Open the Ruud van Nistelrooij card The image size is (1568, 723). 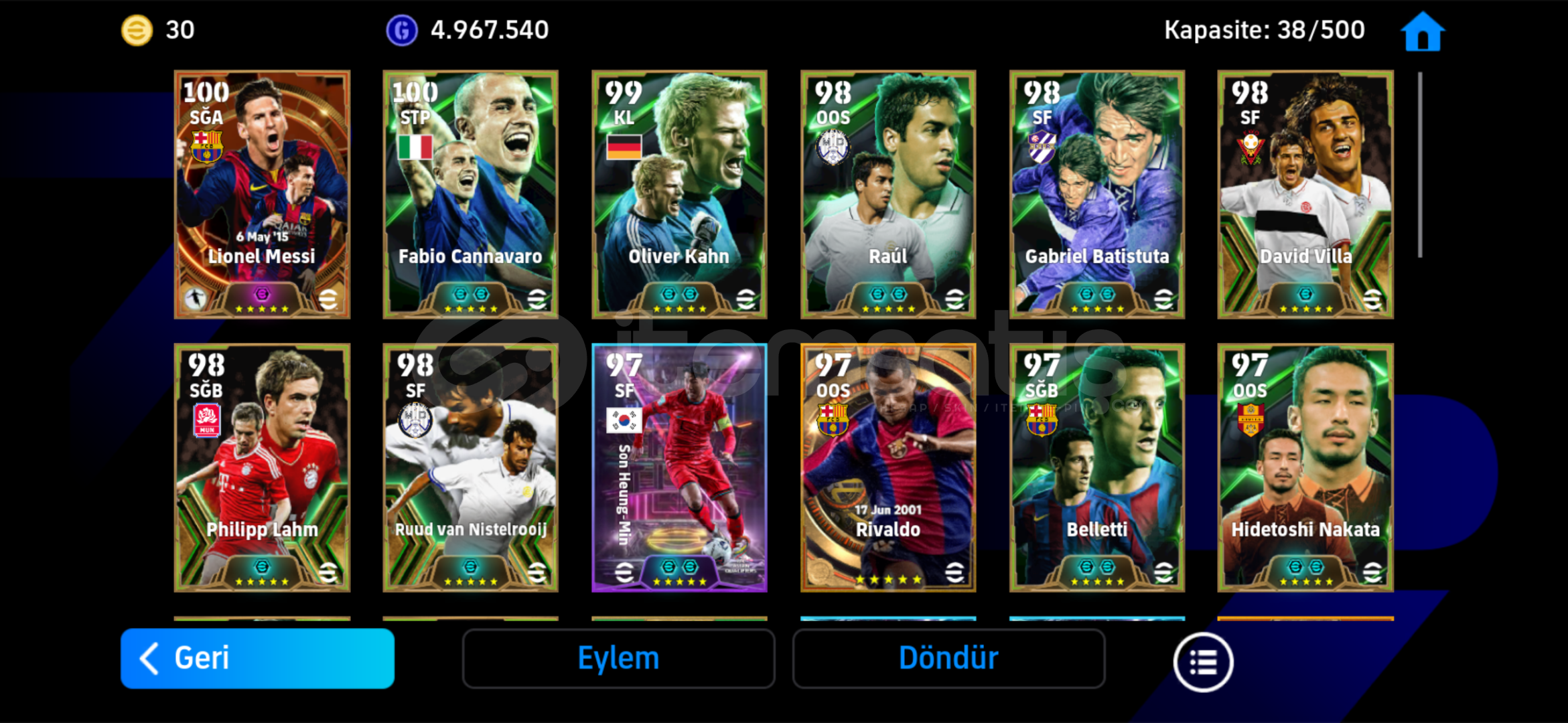(470, 467)
